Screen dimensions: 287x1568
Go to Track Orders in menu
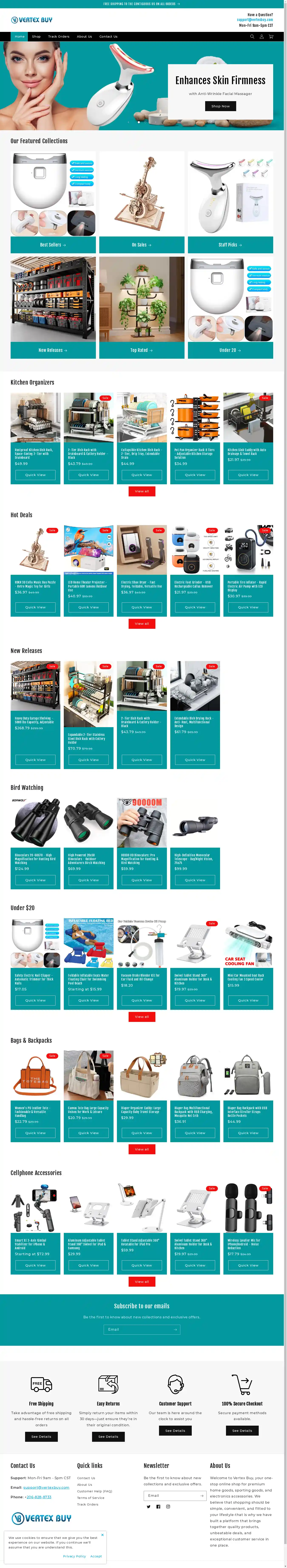coord(58,37)
